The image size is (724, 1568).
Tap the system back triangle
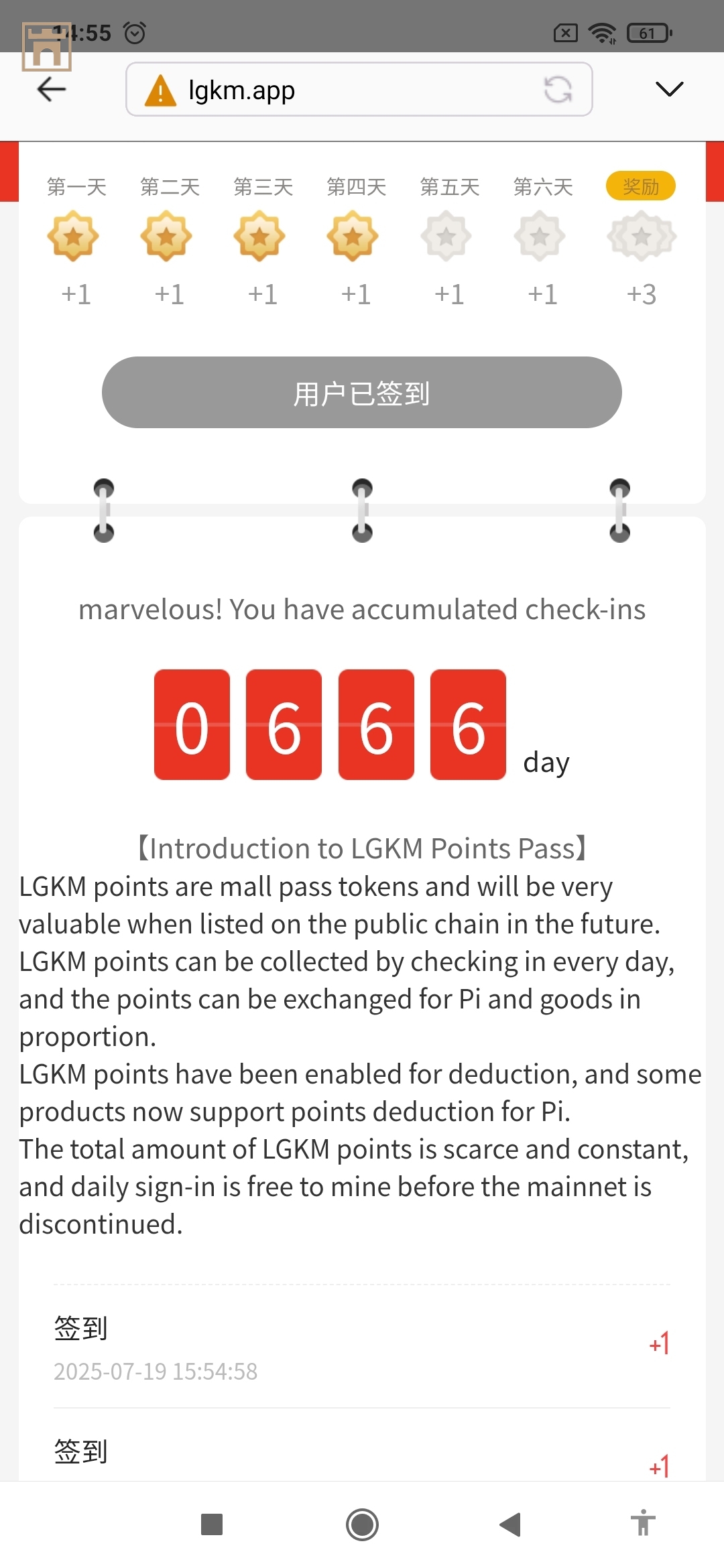(511, 1524)
